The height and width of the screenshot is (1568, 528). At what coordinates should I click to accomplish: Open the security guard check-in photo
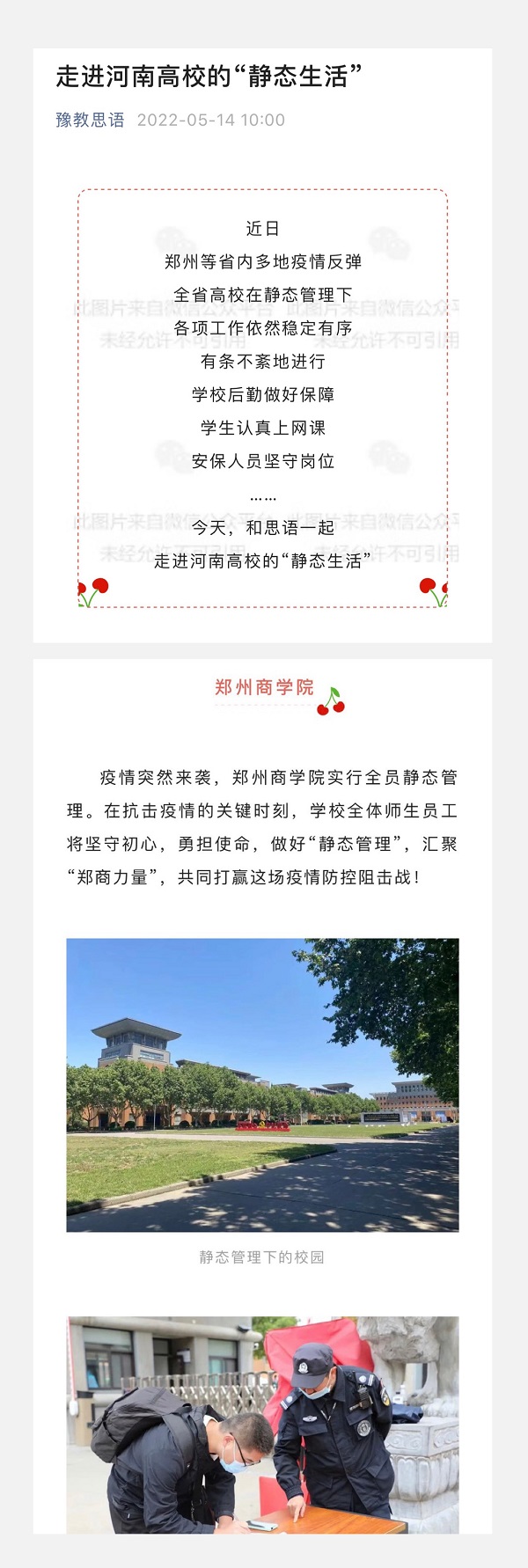[262, 1424]
